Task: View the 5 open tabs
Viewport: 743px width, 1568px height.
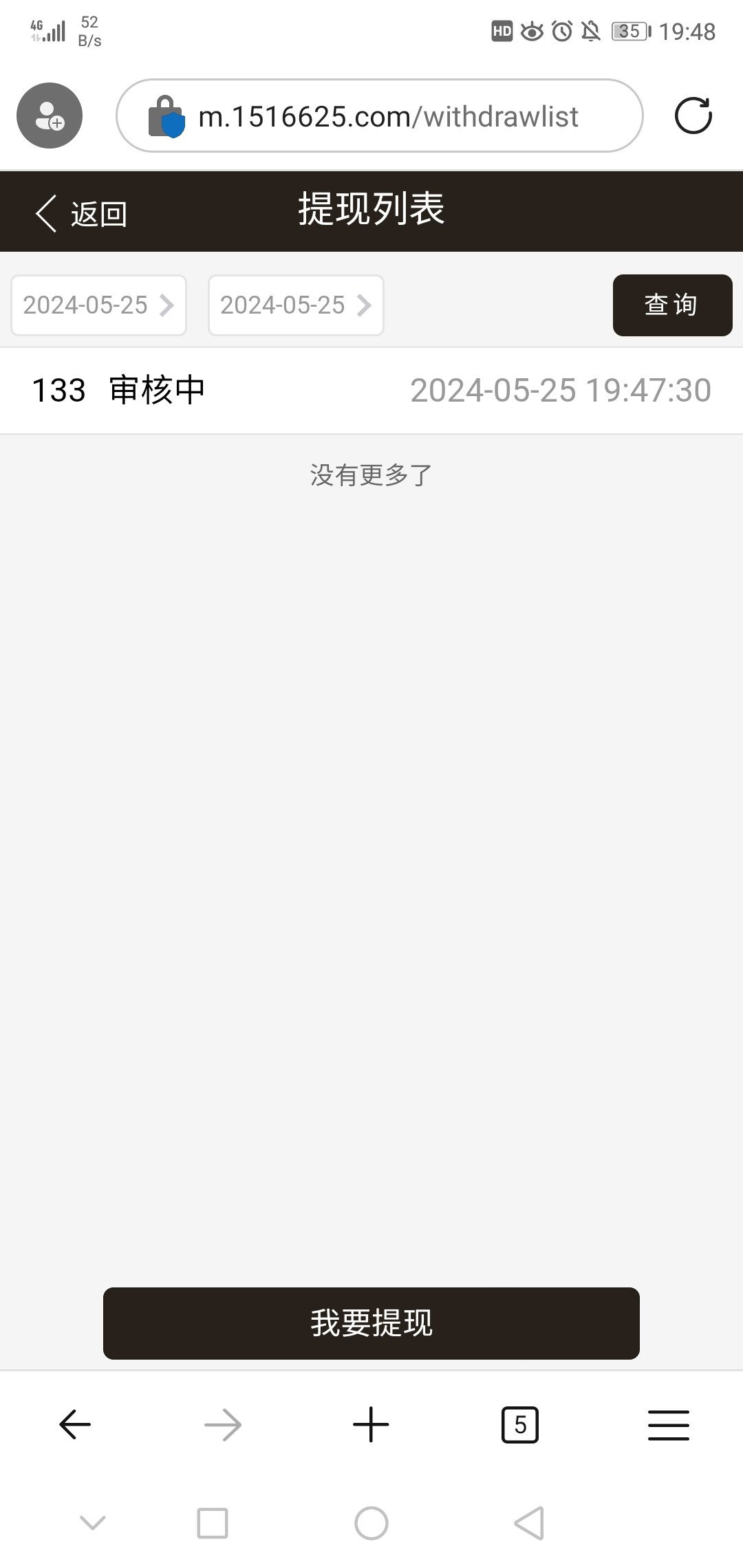Action: 520,1425
